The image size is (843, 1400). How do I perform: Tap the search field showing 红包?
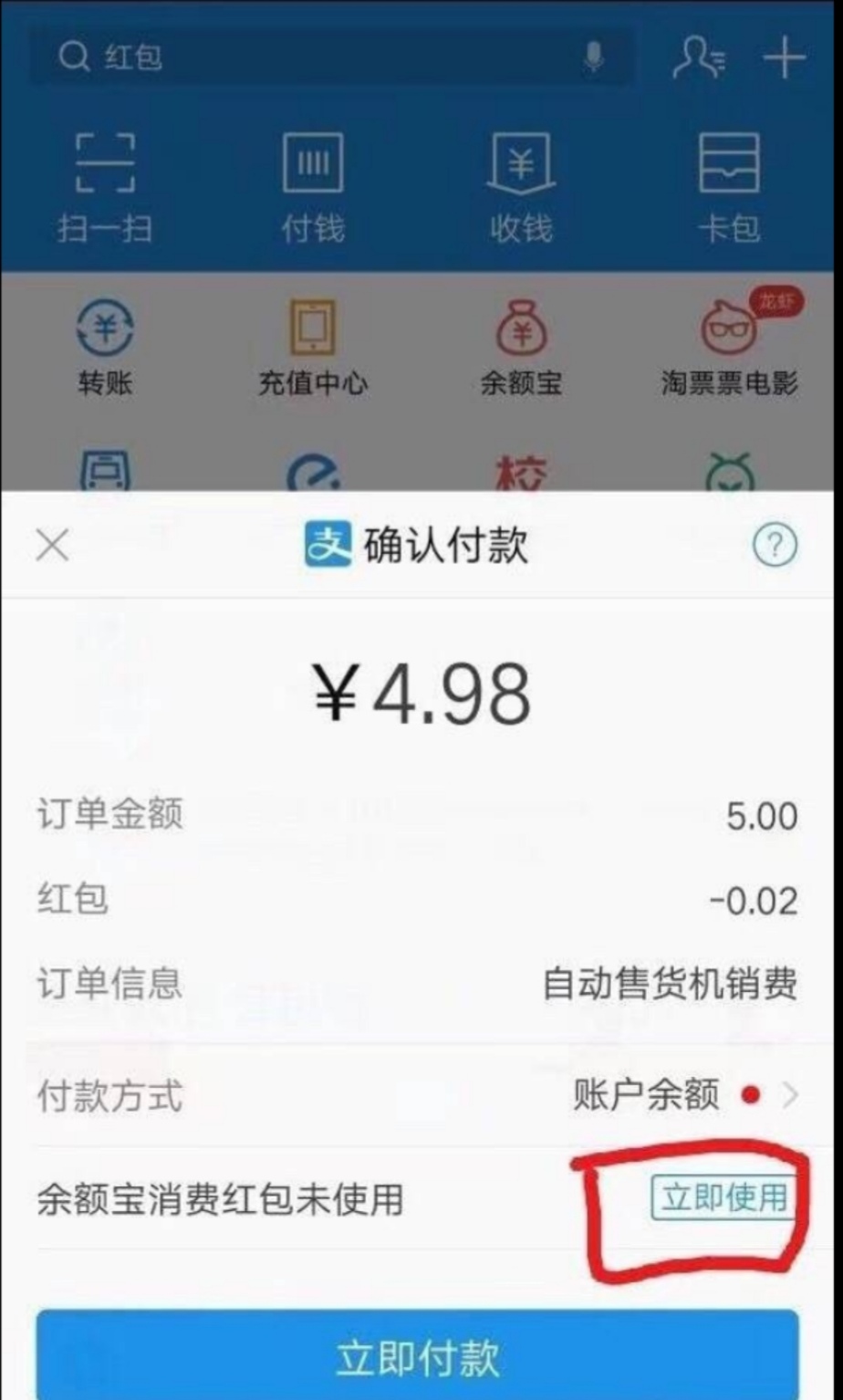(274, 57)
